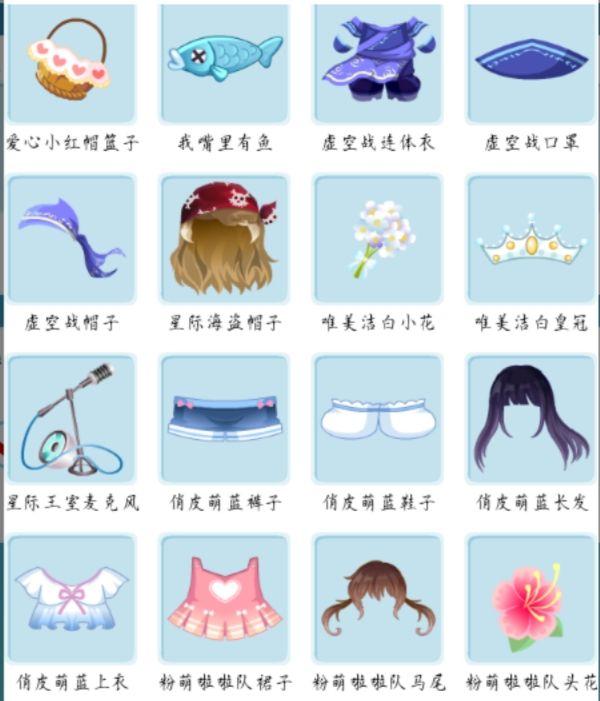Select the 星际王室麦克风 microphone
The width and height of the screenshot is (600, 701).
point(71,420)
